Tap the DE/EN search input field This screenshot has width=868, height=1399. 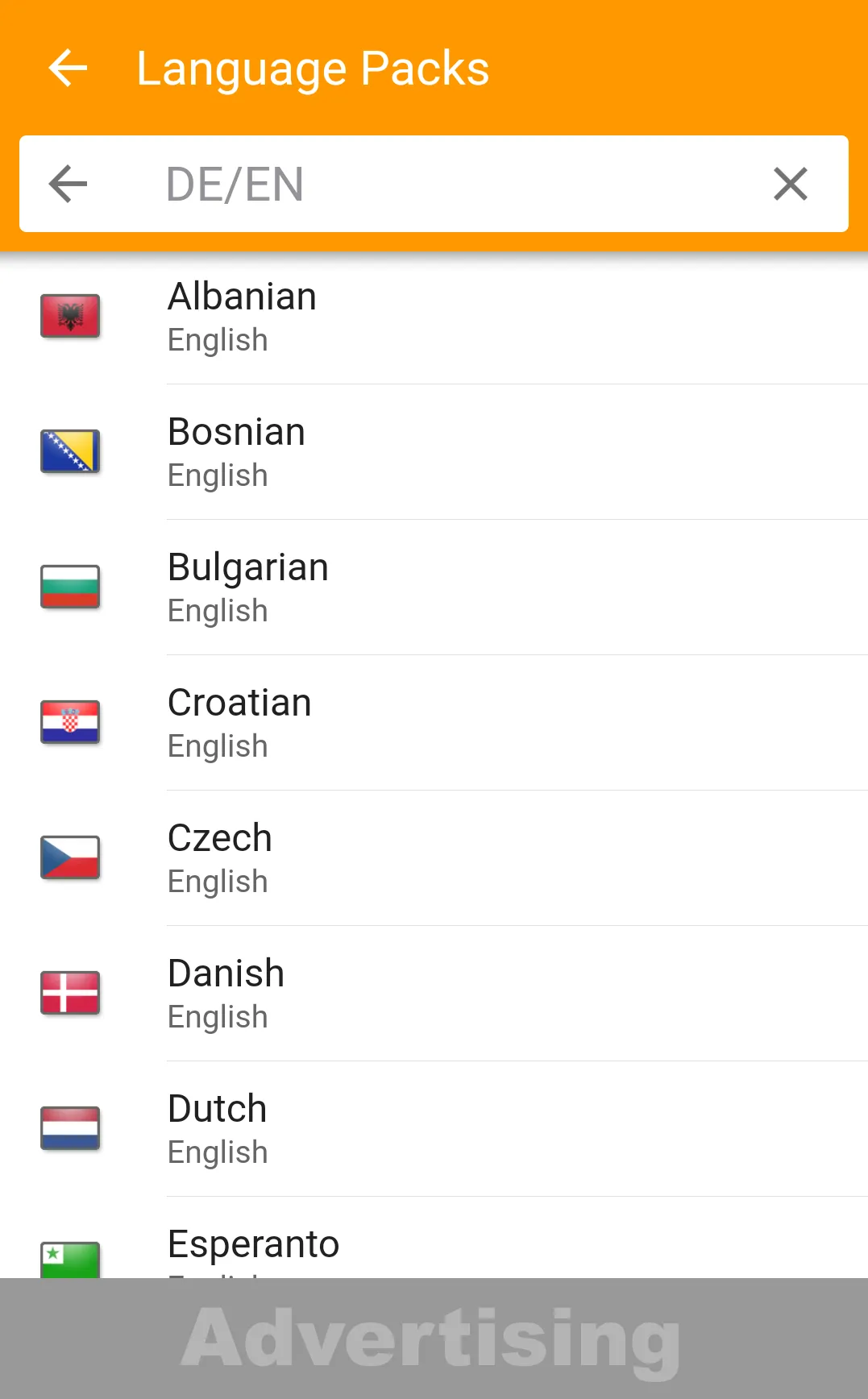coord(403,185)
